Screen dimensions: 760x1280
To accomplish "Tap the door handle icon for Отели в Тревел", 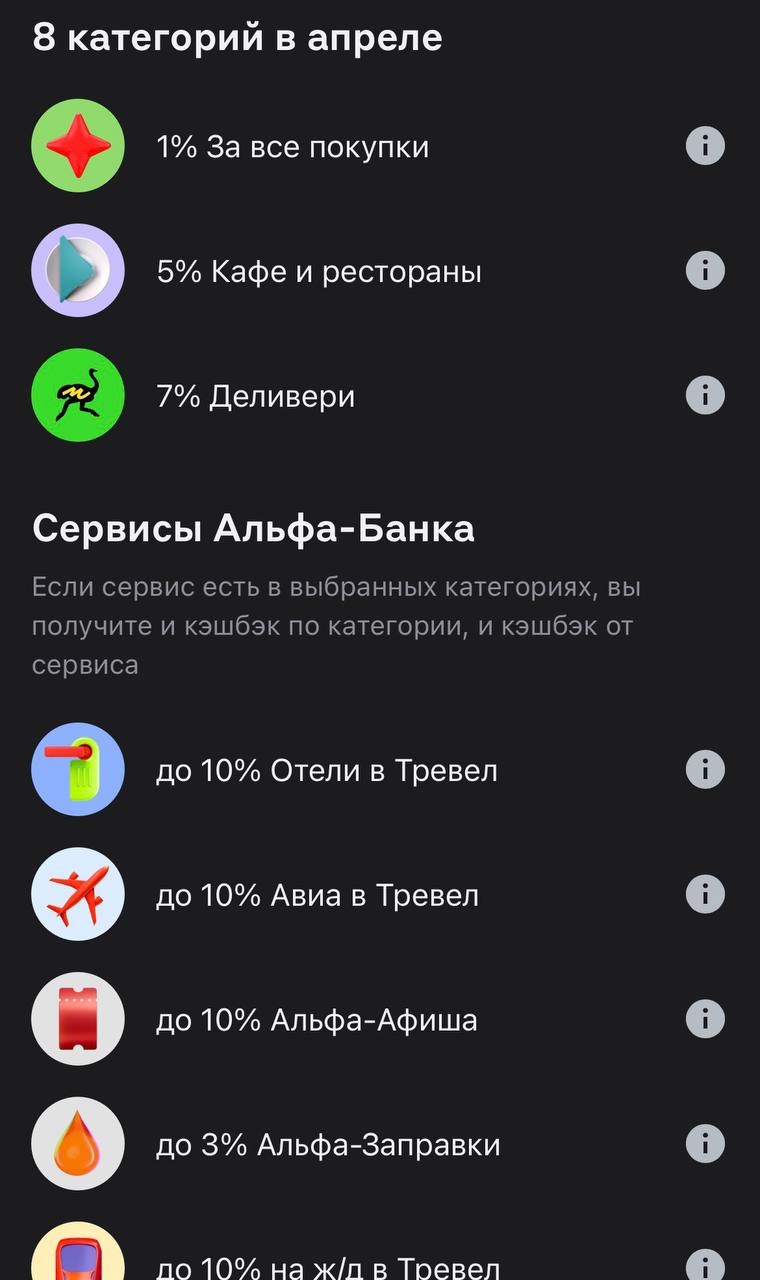I will (78, 769).
